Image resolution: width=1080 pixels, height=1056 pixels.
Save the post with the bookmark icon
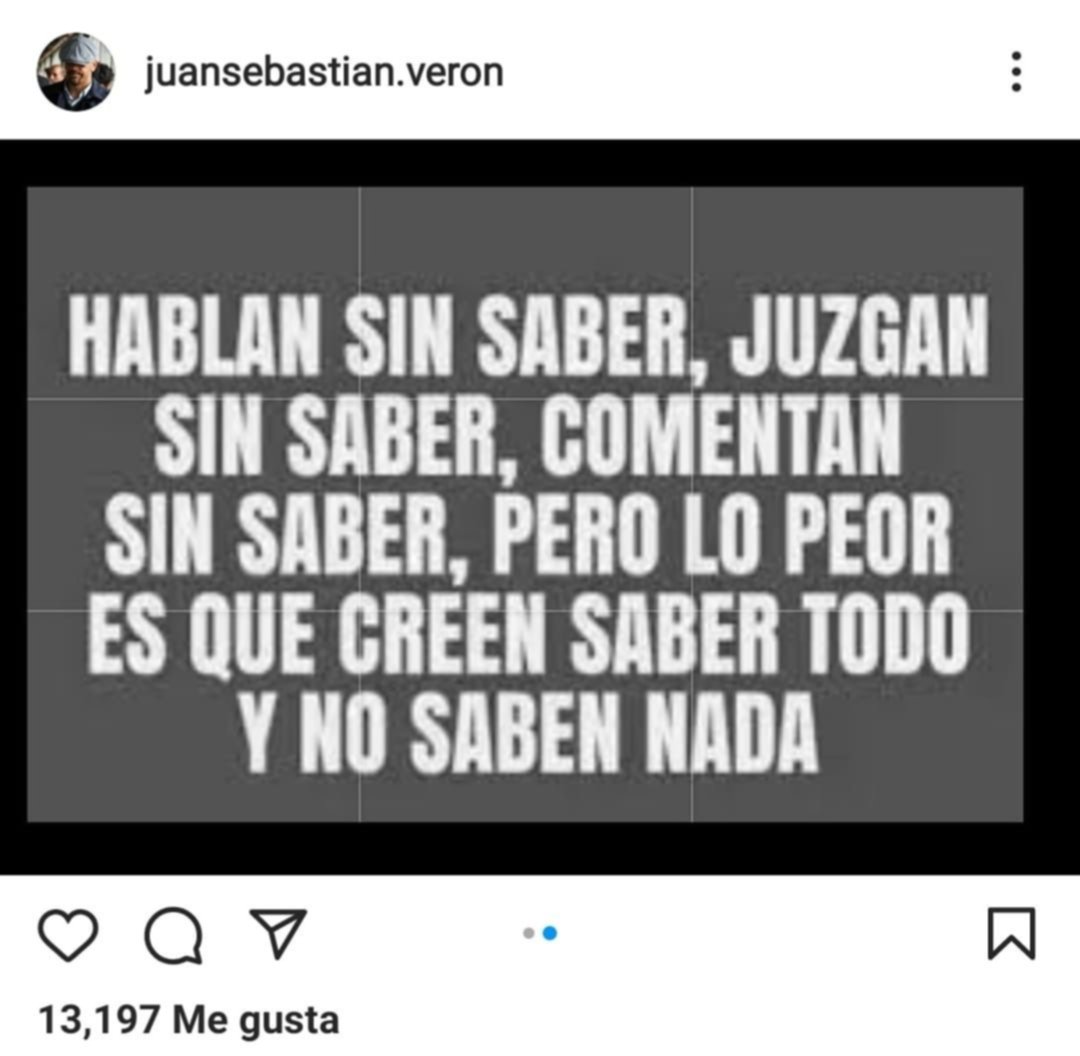[x=1011, y=934]
